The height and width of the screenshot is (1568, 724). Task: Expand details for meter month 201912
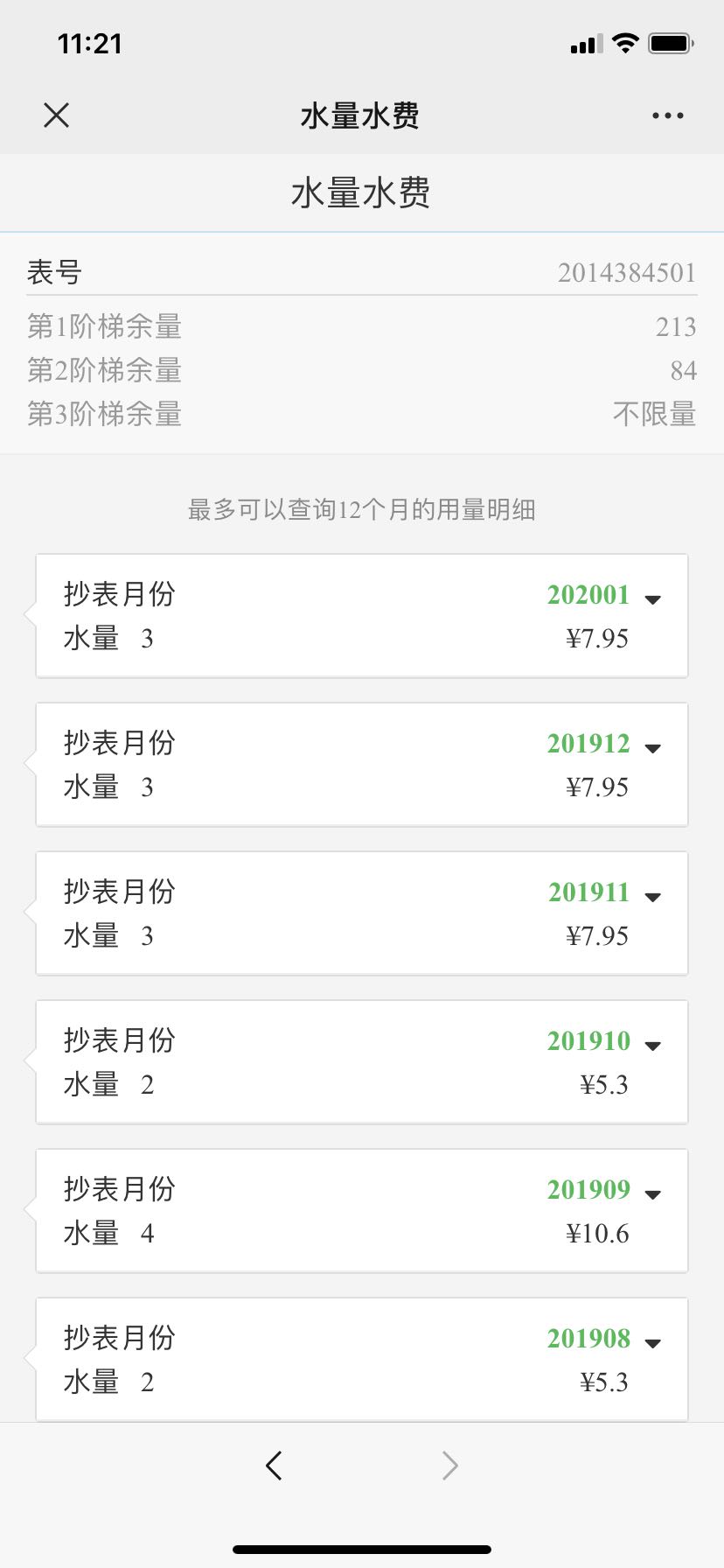point(652,748)
